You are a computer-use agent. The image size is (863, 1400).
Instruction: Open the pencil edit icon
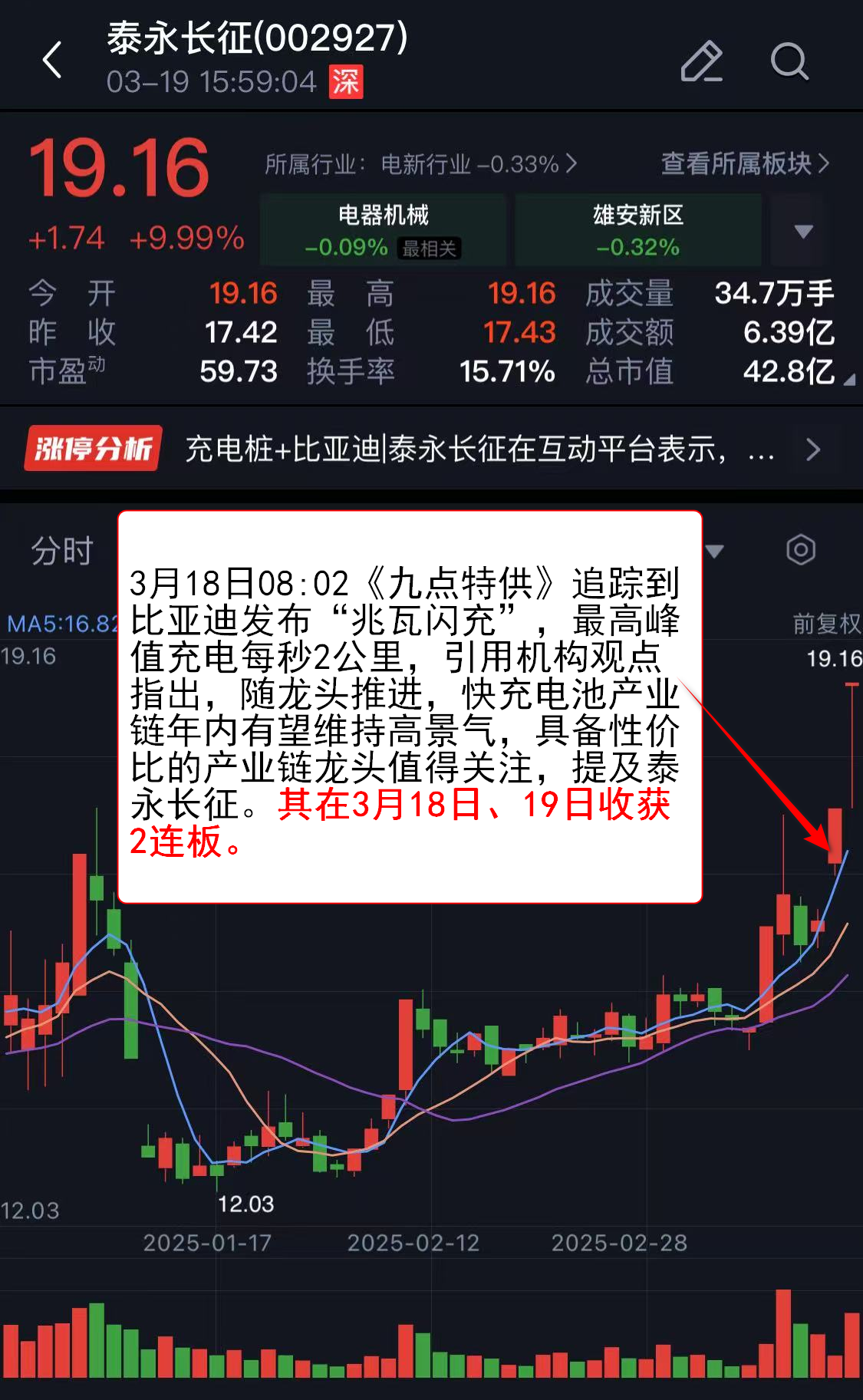pos(701,61)
